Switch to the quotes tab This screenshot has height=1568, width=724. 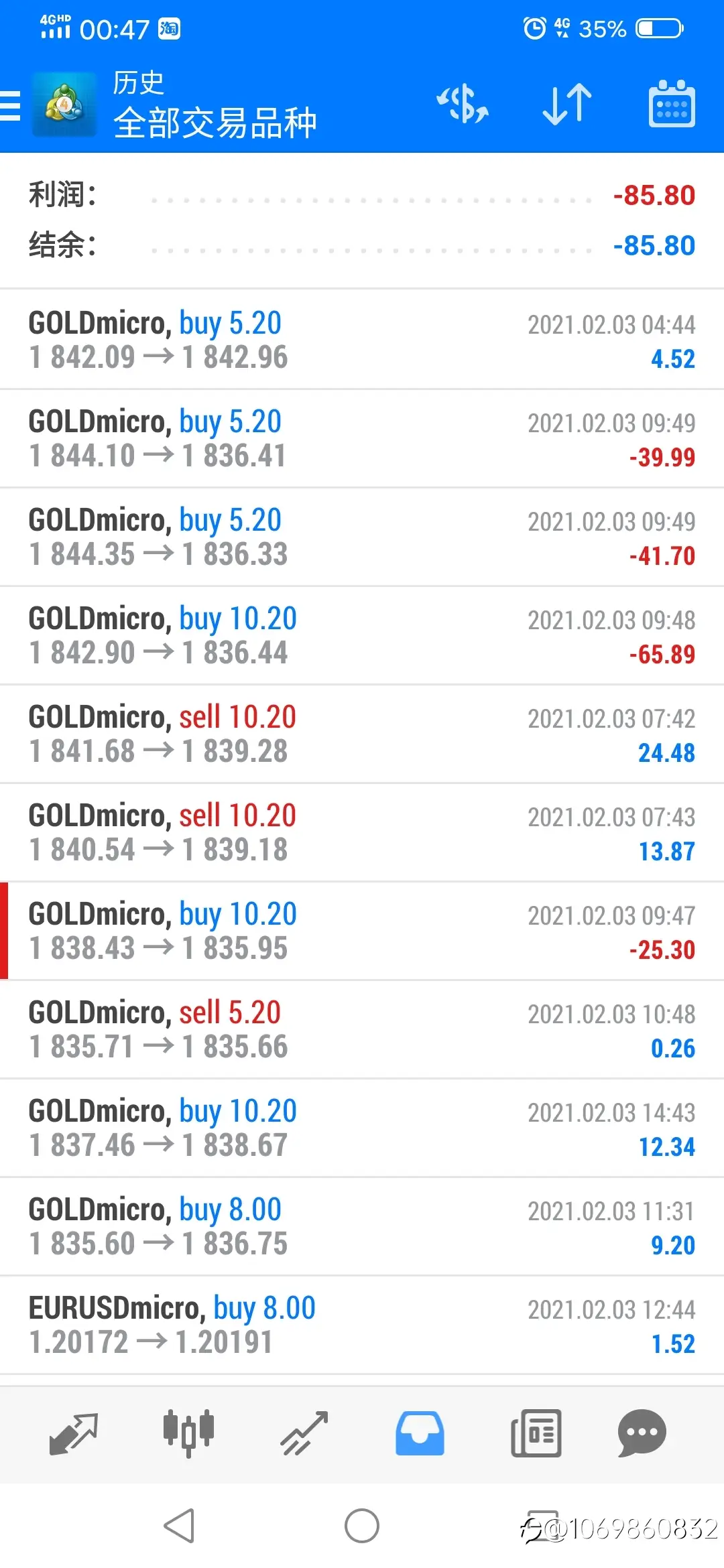coord(74,1433)
